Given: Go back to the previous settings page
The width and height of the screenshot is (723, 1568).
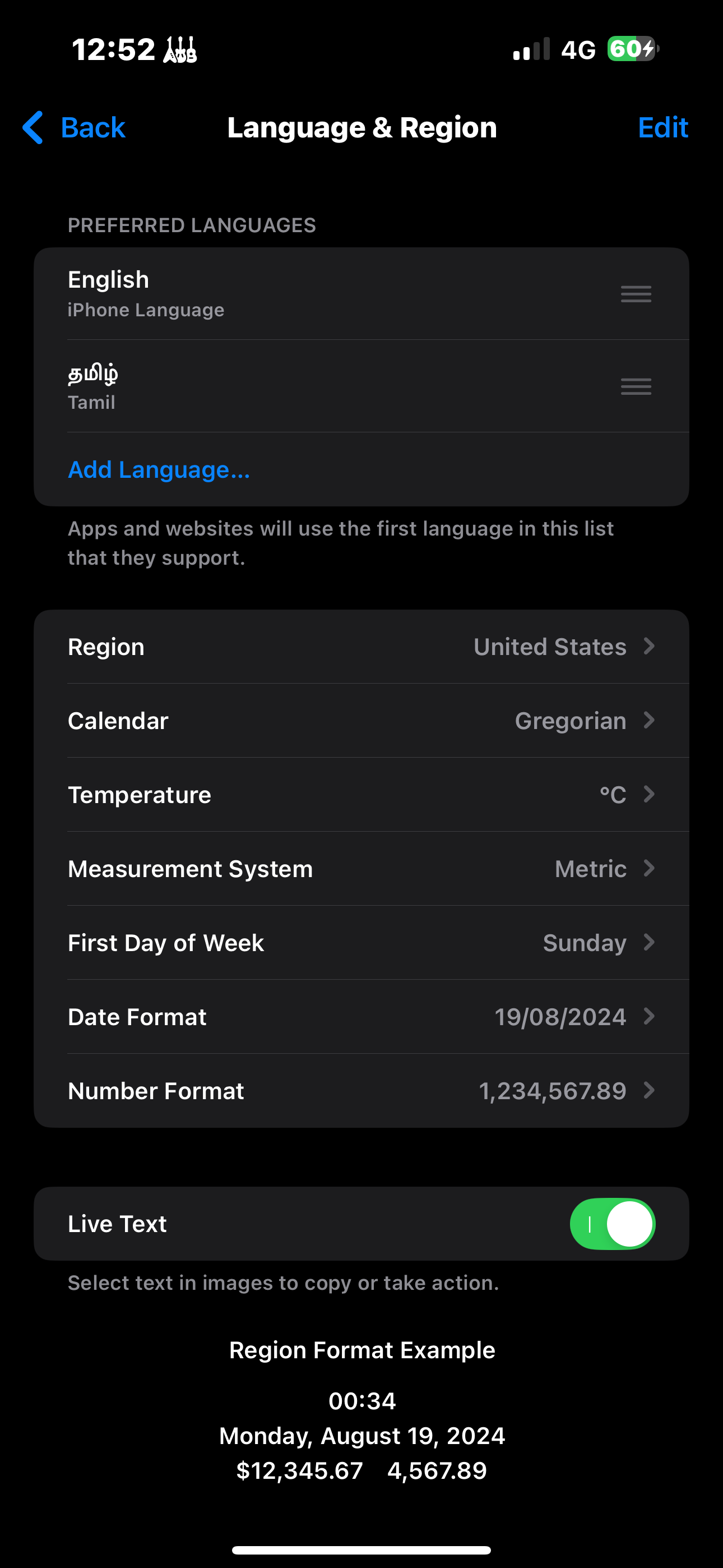Looking at the screenshot, I should [x=73, y=128].
